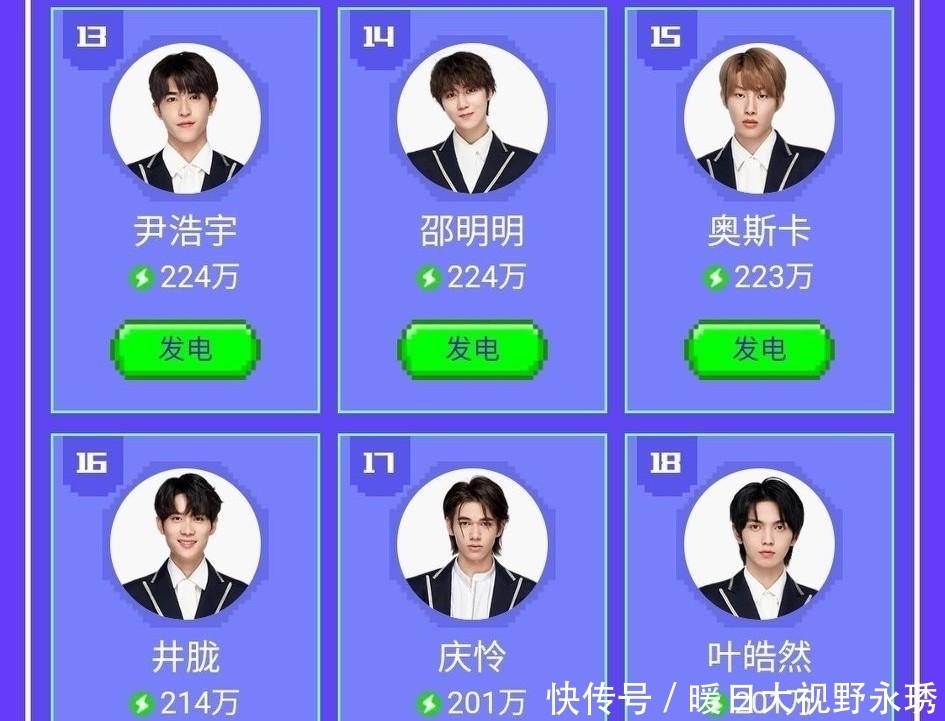
Task: Tap 发电 button for 尹浩宇
Action: click(x=185, y=349)
